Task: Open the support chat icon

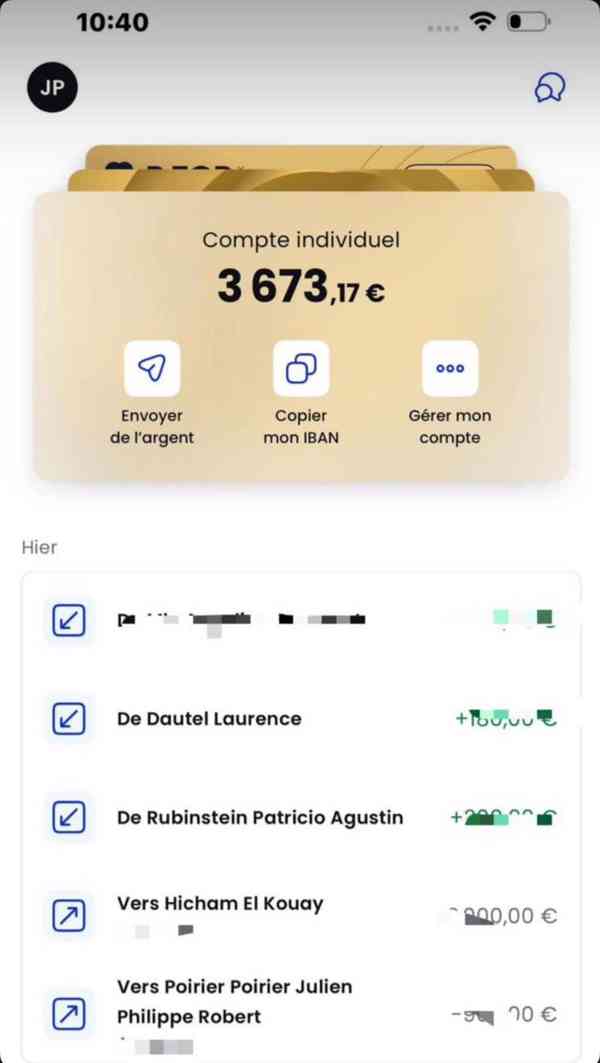Action: click(x=549, y=88)
